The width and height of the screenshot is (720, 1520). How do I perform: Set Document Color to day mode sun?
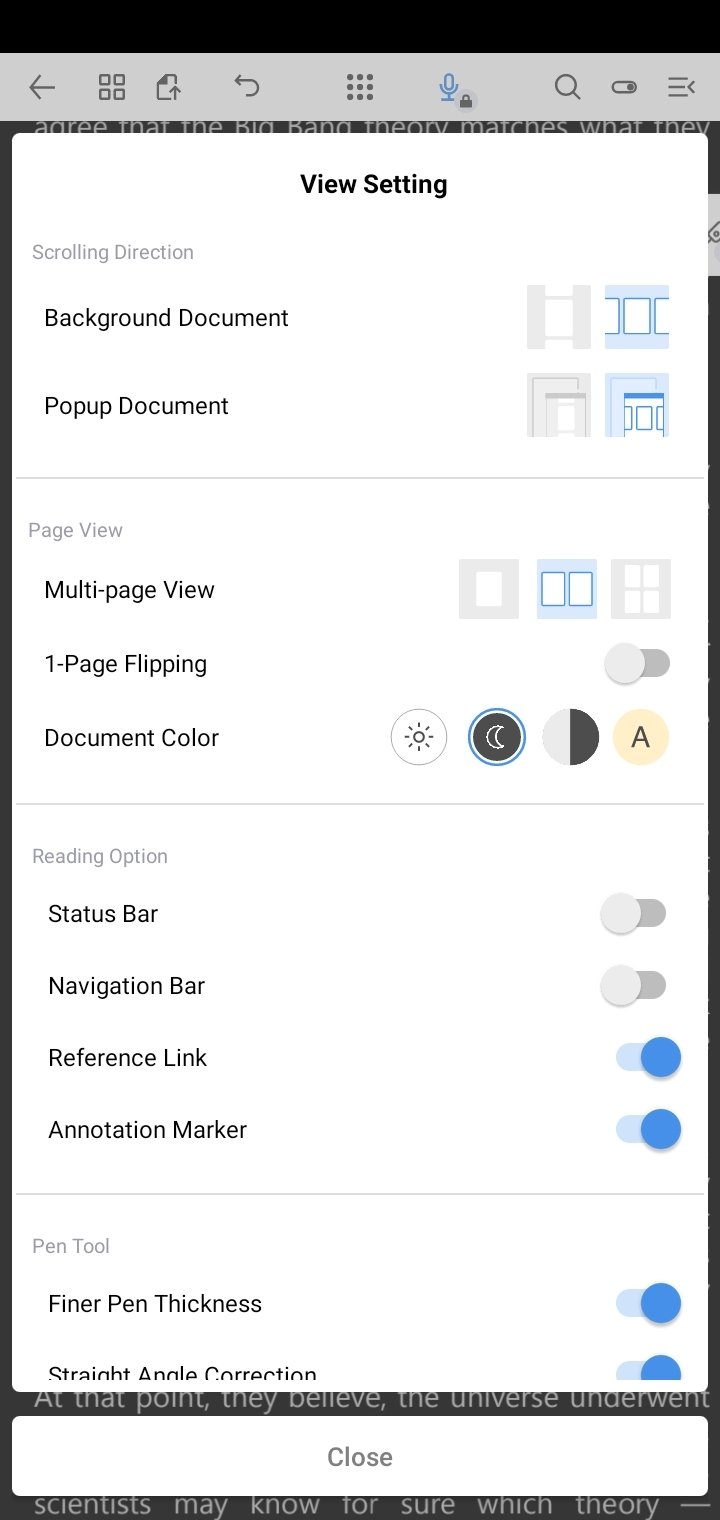(x=419, y=738)
